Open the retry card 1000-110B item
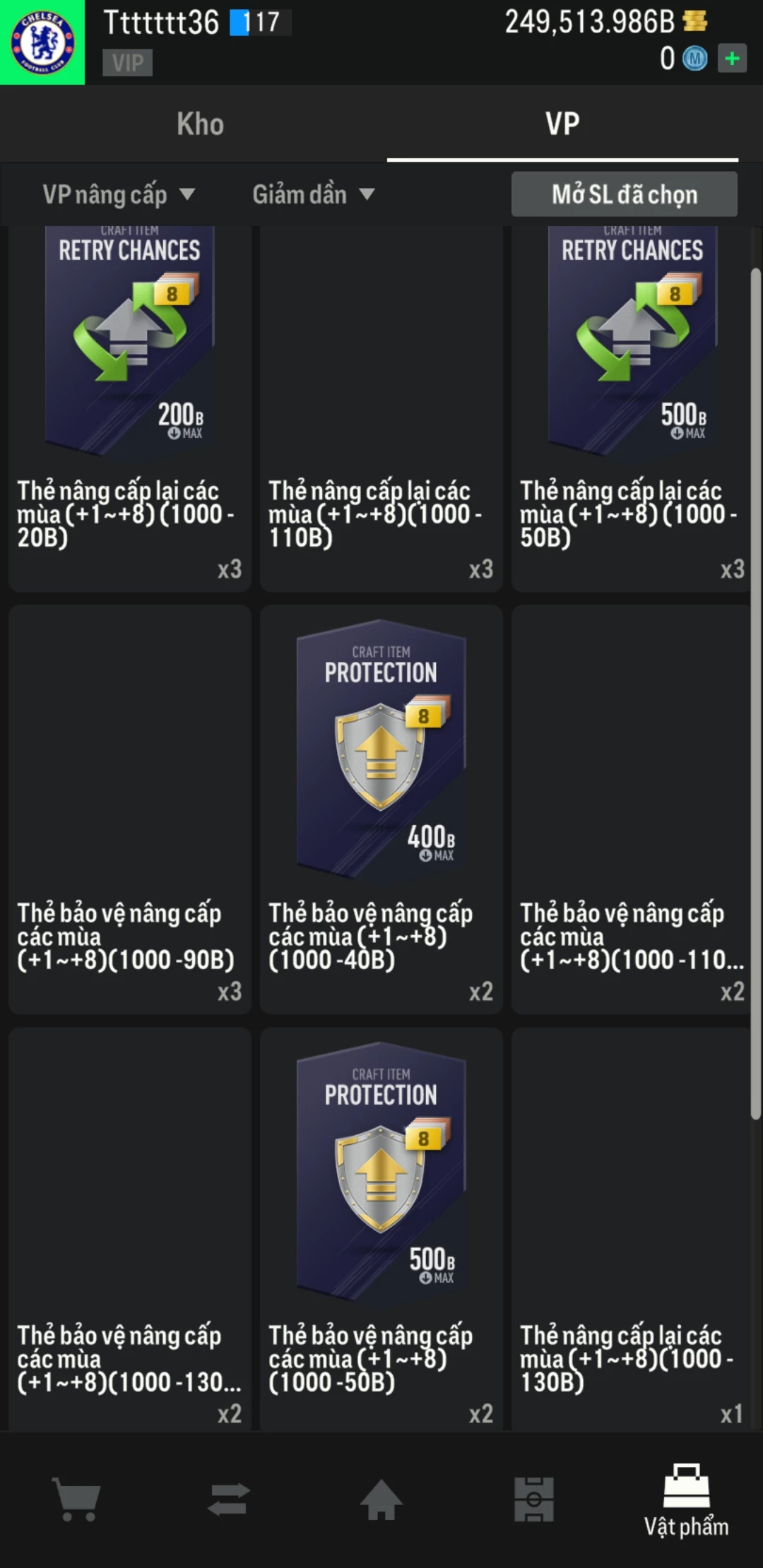Image resolution: width=763 pixels, height=1568 pixels. pyautogui.click(x=381, y=410)
